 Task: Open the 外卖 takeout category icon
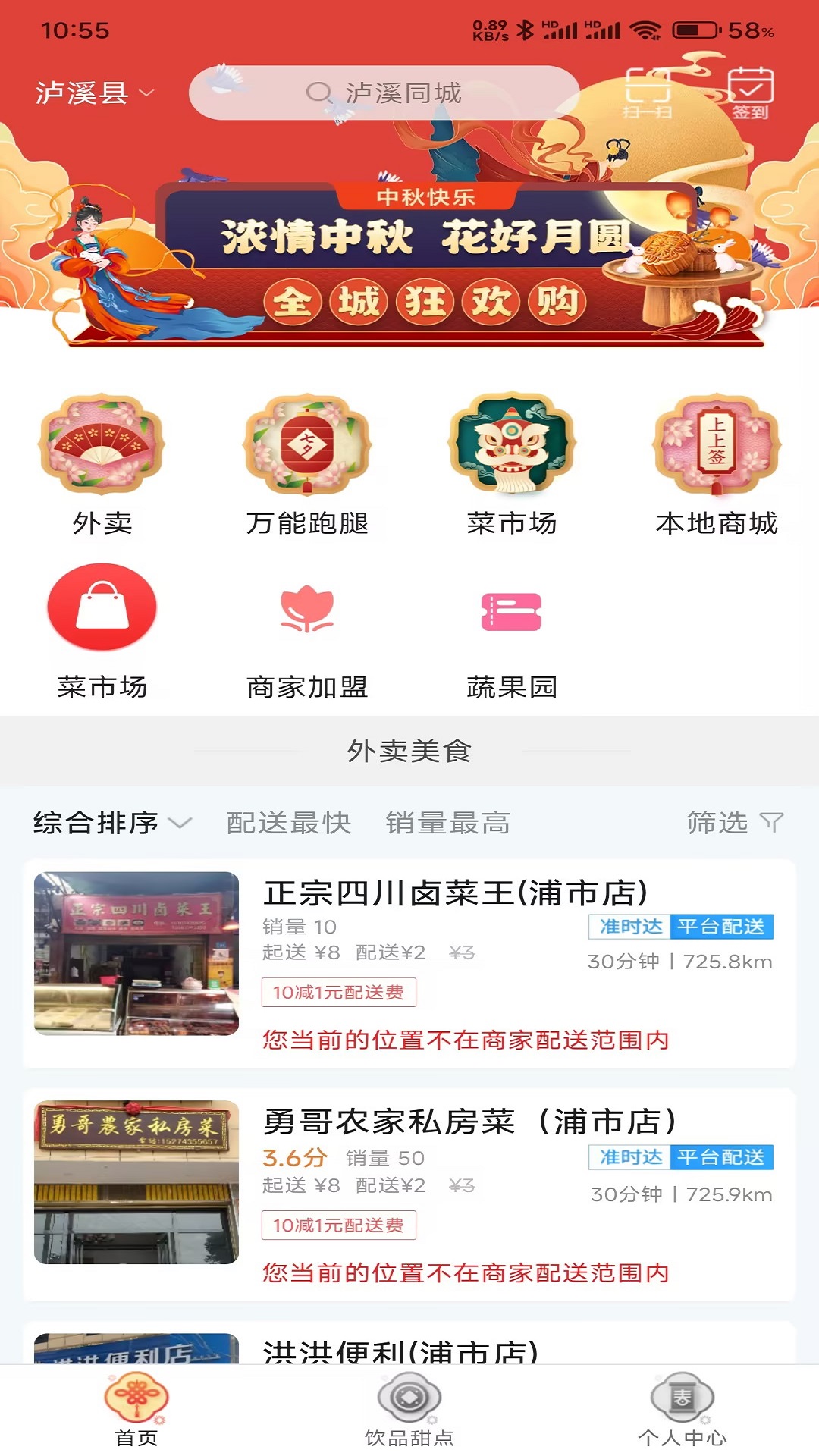pyautogui.click(x=102, y=447)
